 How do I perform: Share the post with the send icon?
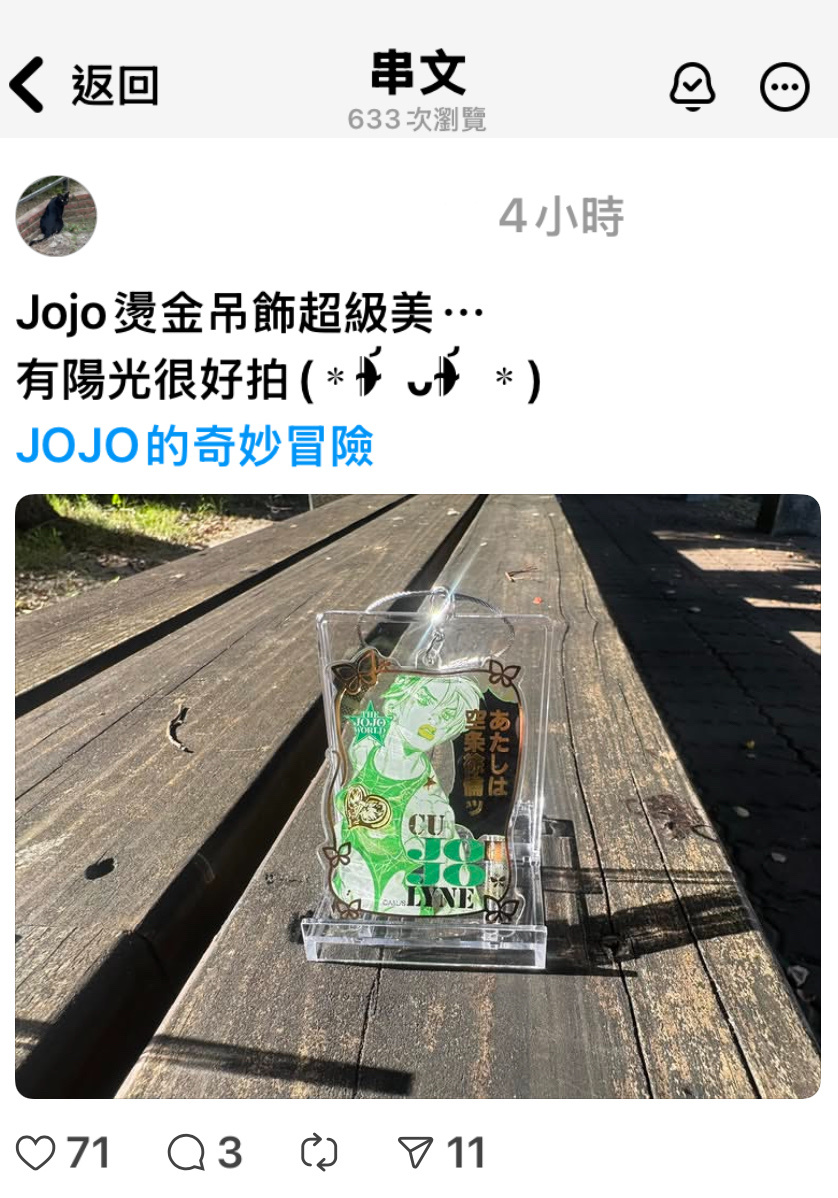(x=415, y=1153)
